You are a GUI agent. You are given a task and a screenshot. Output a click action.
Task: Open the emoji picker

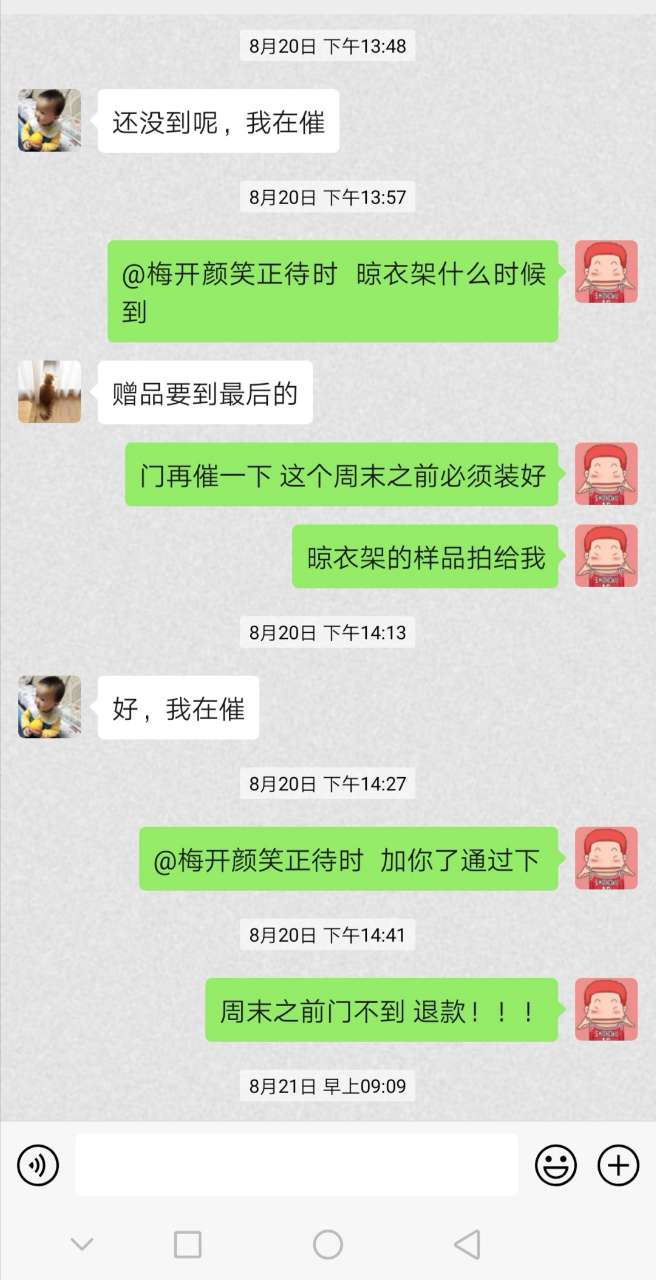[556, 1165]
